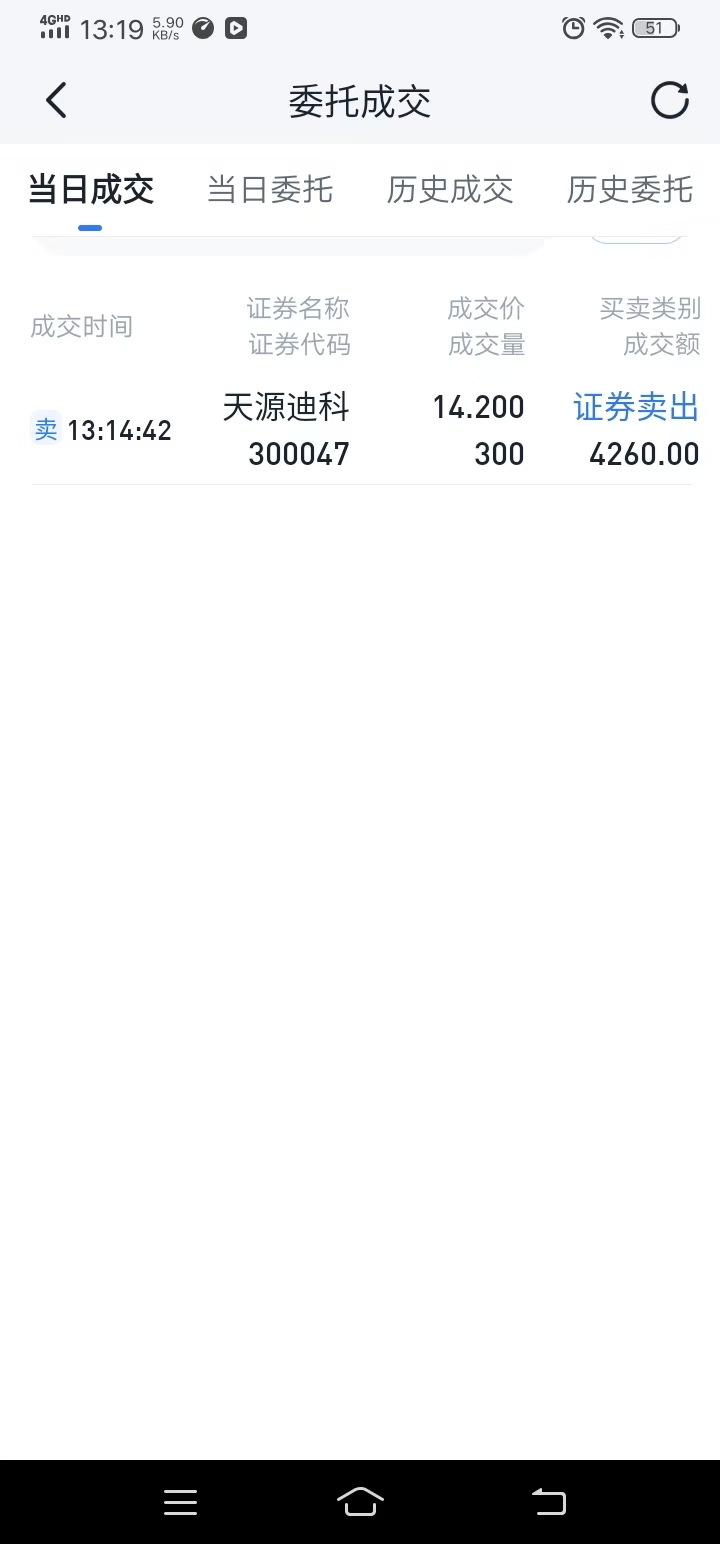Go back from 委托成交 page
The height and width of the screenshot is (1544, 720).
[56, 101]
